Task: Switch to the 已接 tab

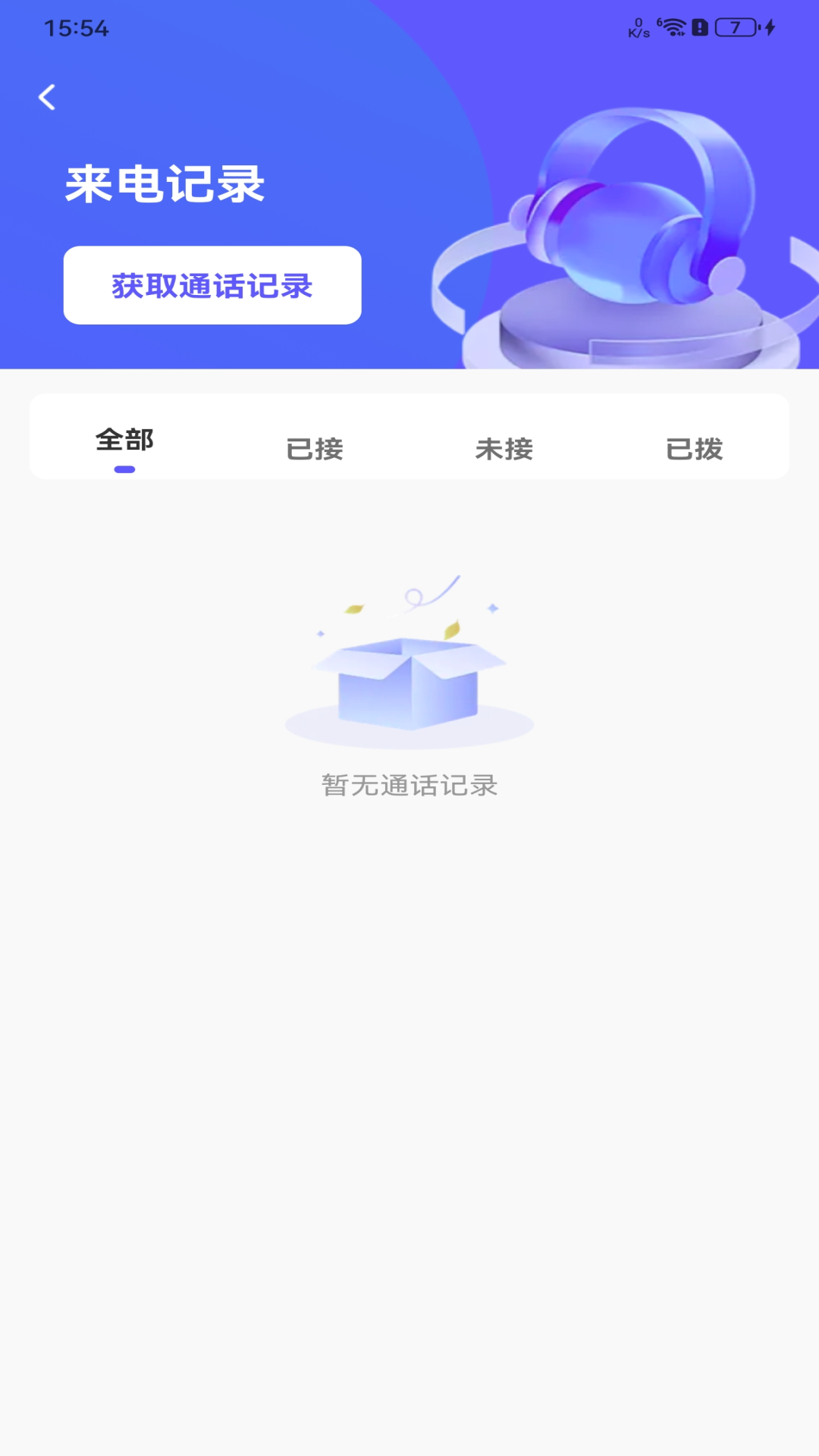Action: click(x=315, y=448)
